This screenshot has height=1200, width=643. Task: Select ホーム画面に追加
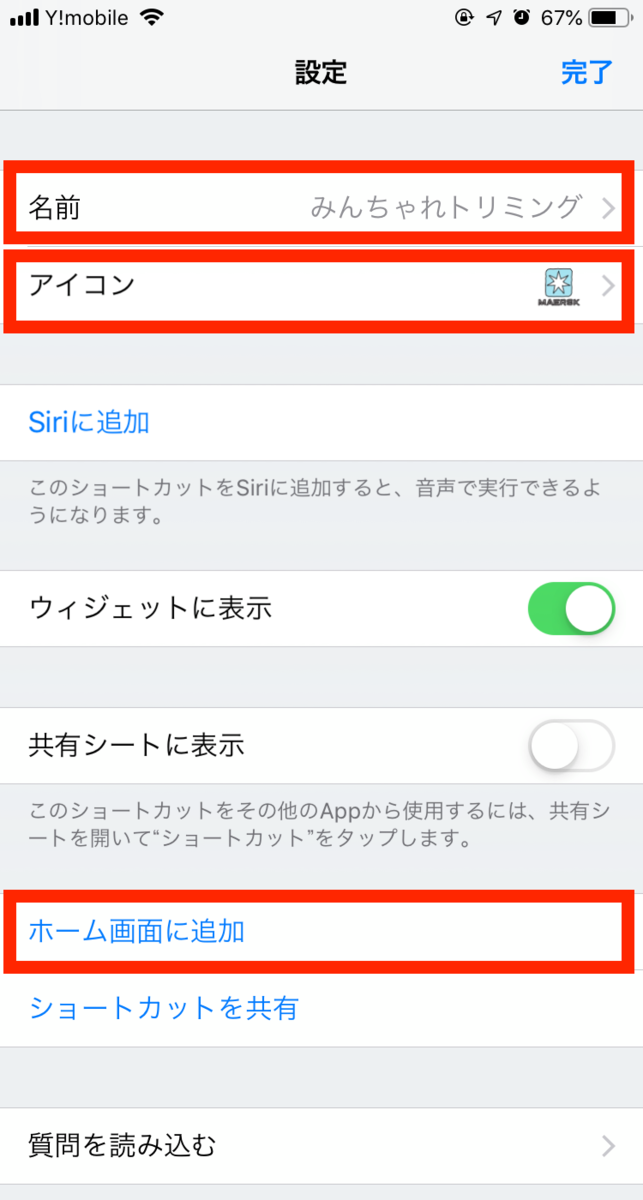coord(138,931)
